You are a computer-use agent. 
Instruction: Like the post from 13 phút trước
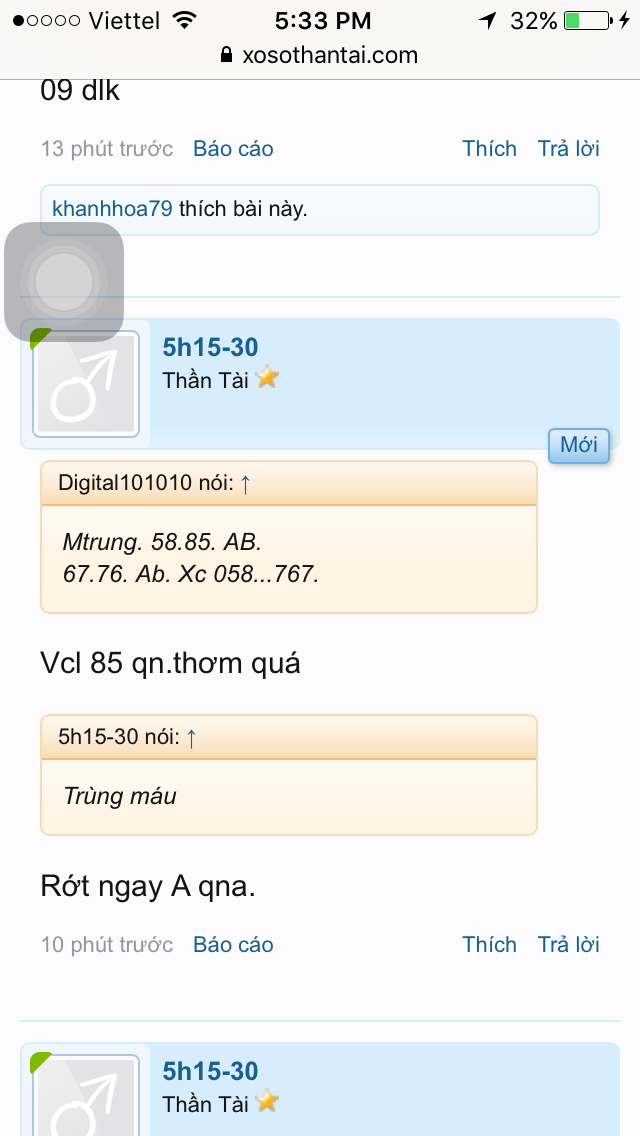(x=489, y=149)
